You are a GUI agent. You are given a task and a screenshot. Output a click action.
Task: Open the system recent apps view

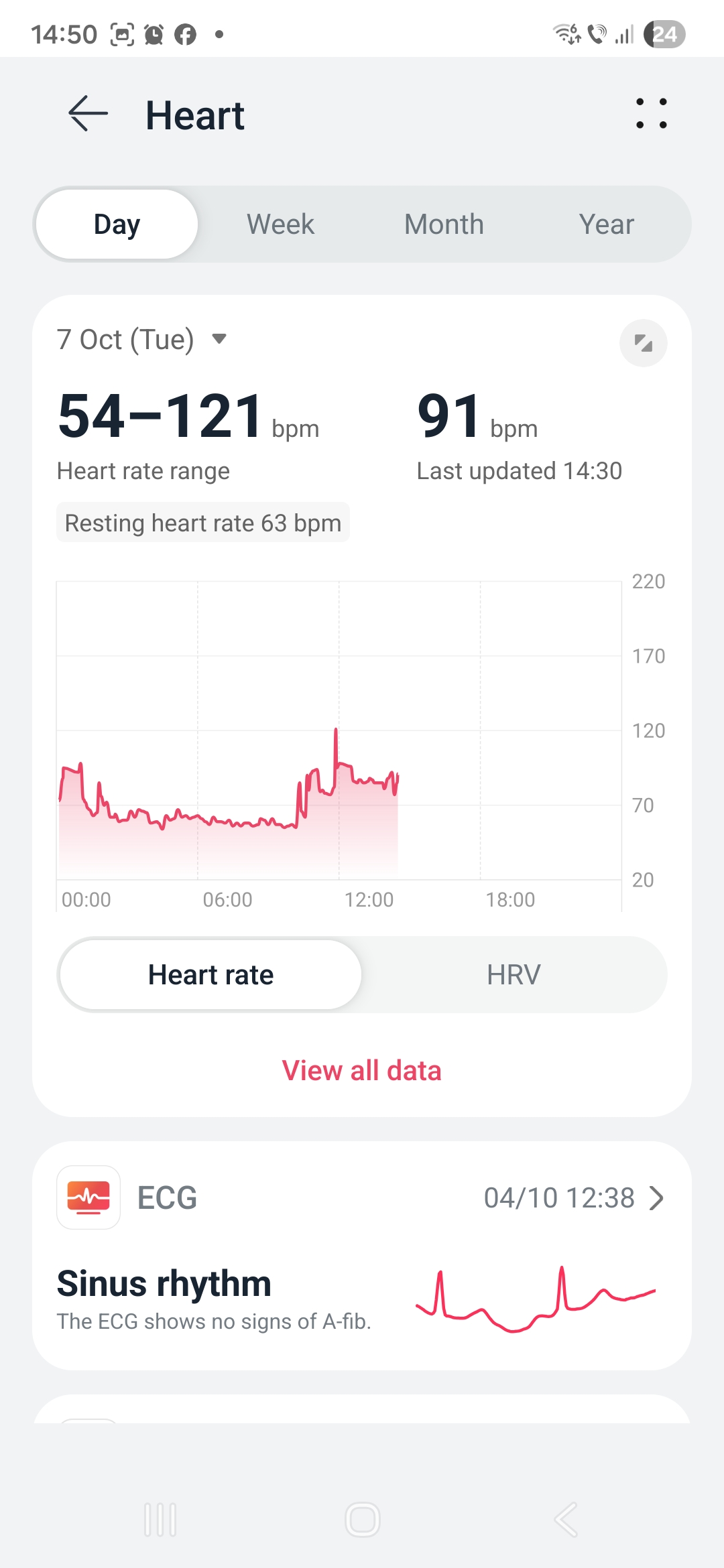[x=160, y=1520]
